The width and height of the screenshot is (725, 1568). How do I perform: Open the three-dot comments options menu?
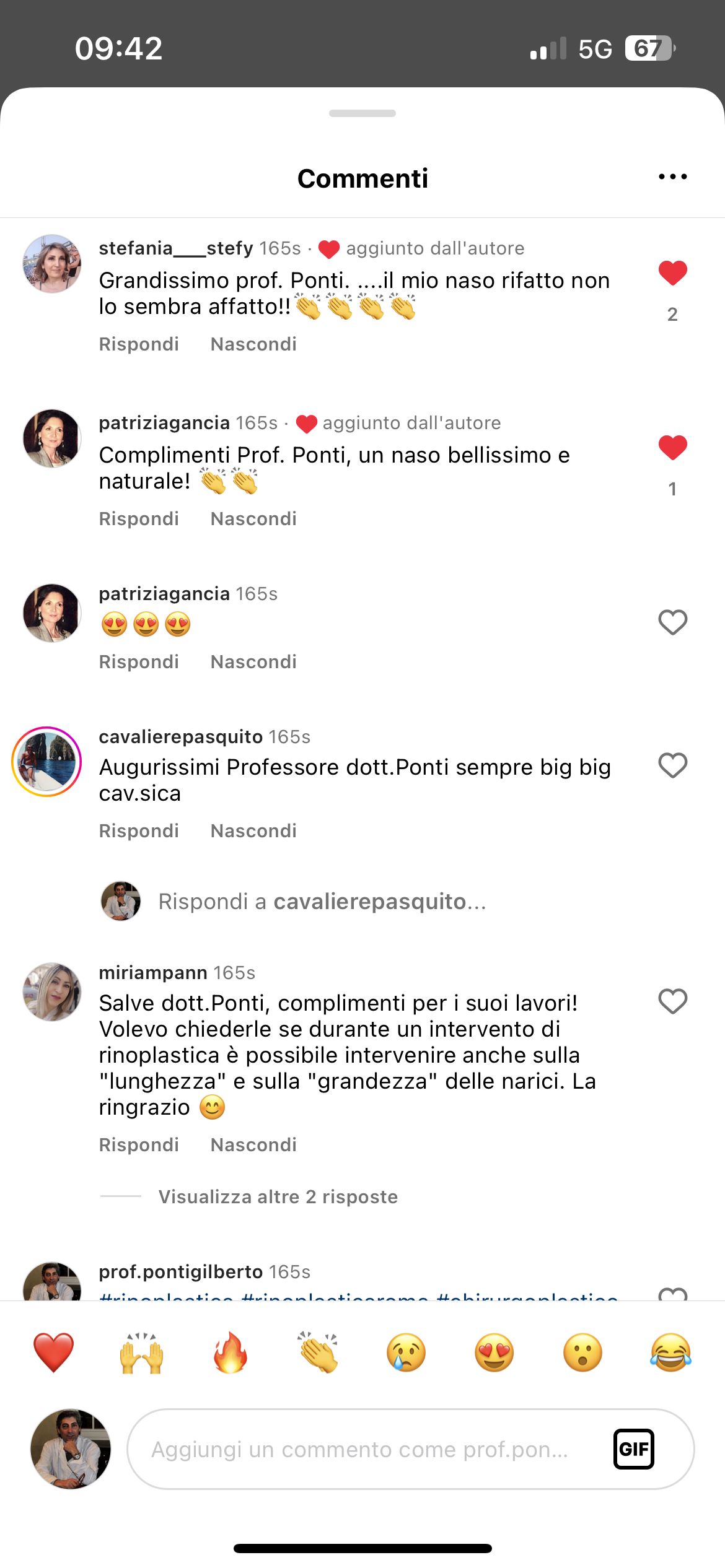tap(672, 177)
